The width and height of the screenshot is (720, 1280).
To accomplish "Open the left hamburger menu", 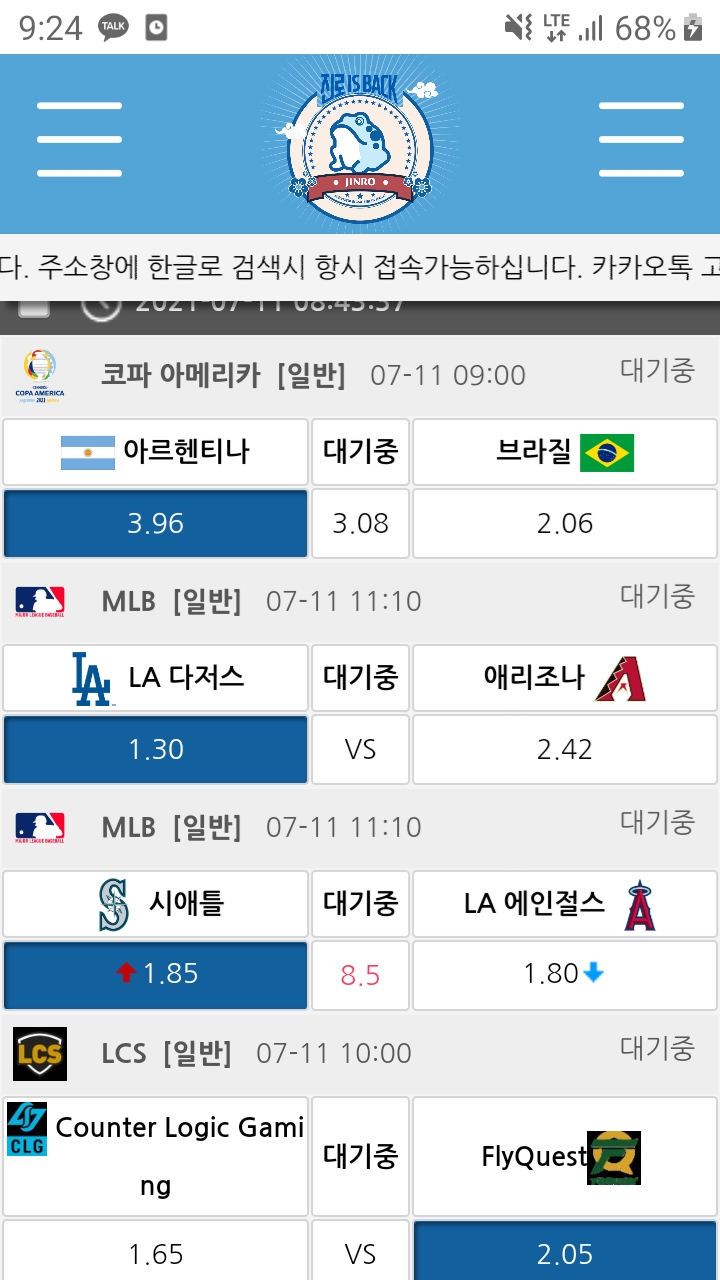I will 79,139.
